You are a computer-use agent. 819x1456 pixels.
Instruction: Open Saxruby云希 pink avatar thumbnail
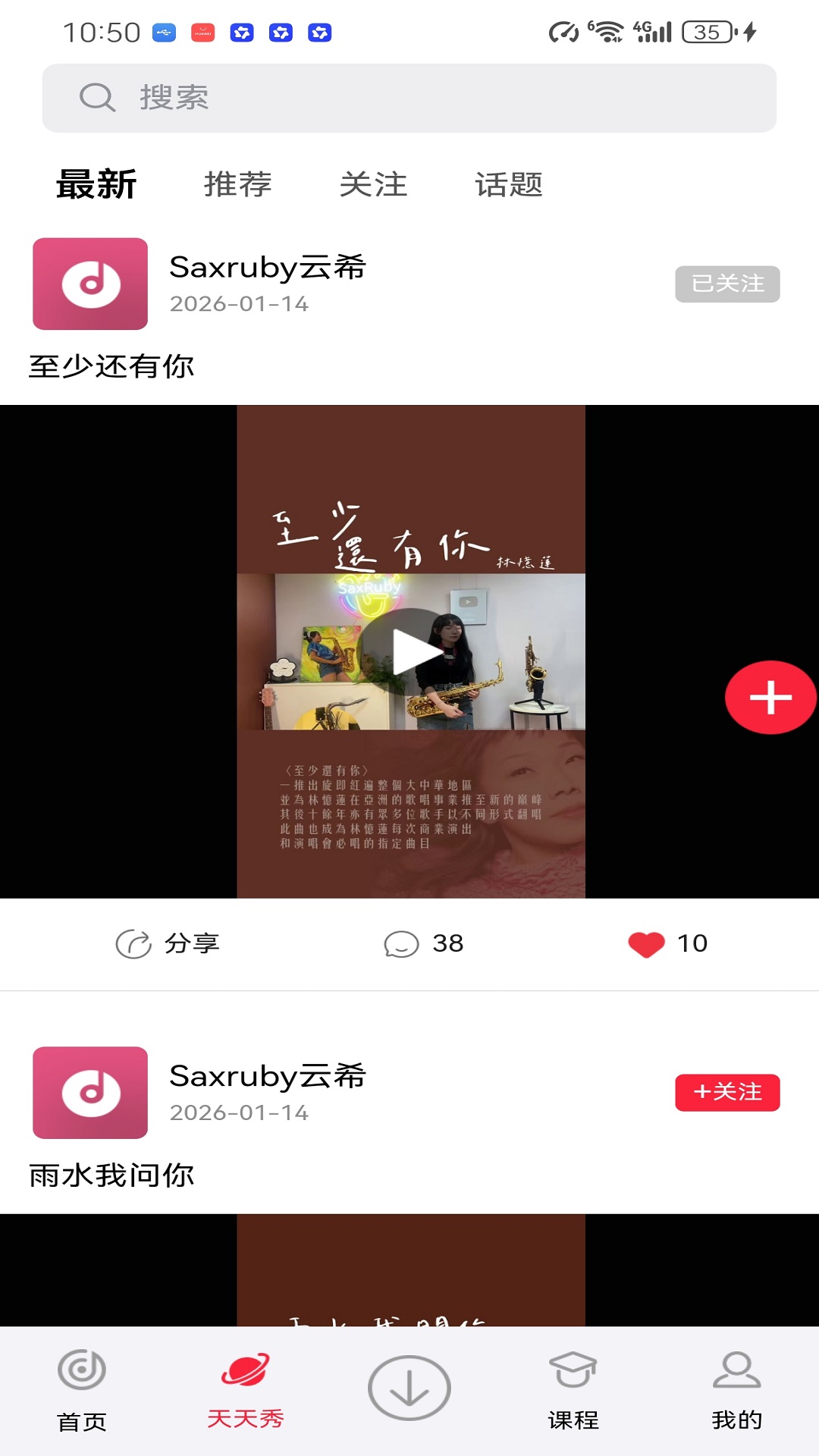coord(89,284)
